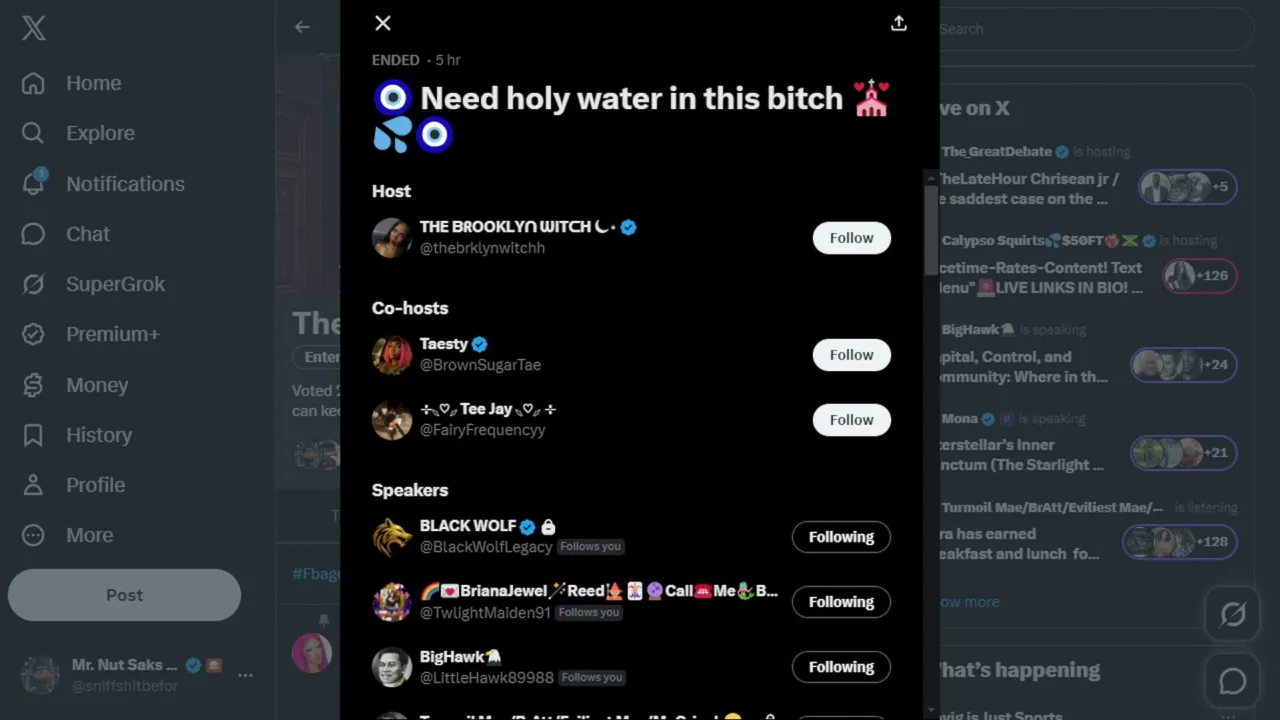Tap Following button next to BrianaJewel Reed
Viewport: 1280px width, 720px height.
coord(841,602)
